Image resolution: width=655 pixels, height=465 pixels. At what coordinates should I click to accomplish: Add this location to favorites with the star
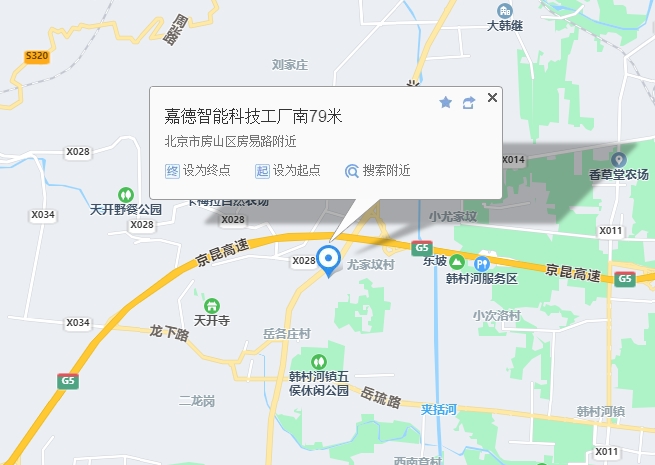(x=446, y=102)
